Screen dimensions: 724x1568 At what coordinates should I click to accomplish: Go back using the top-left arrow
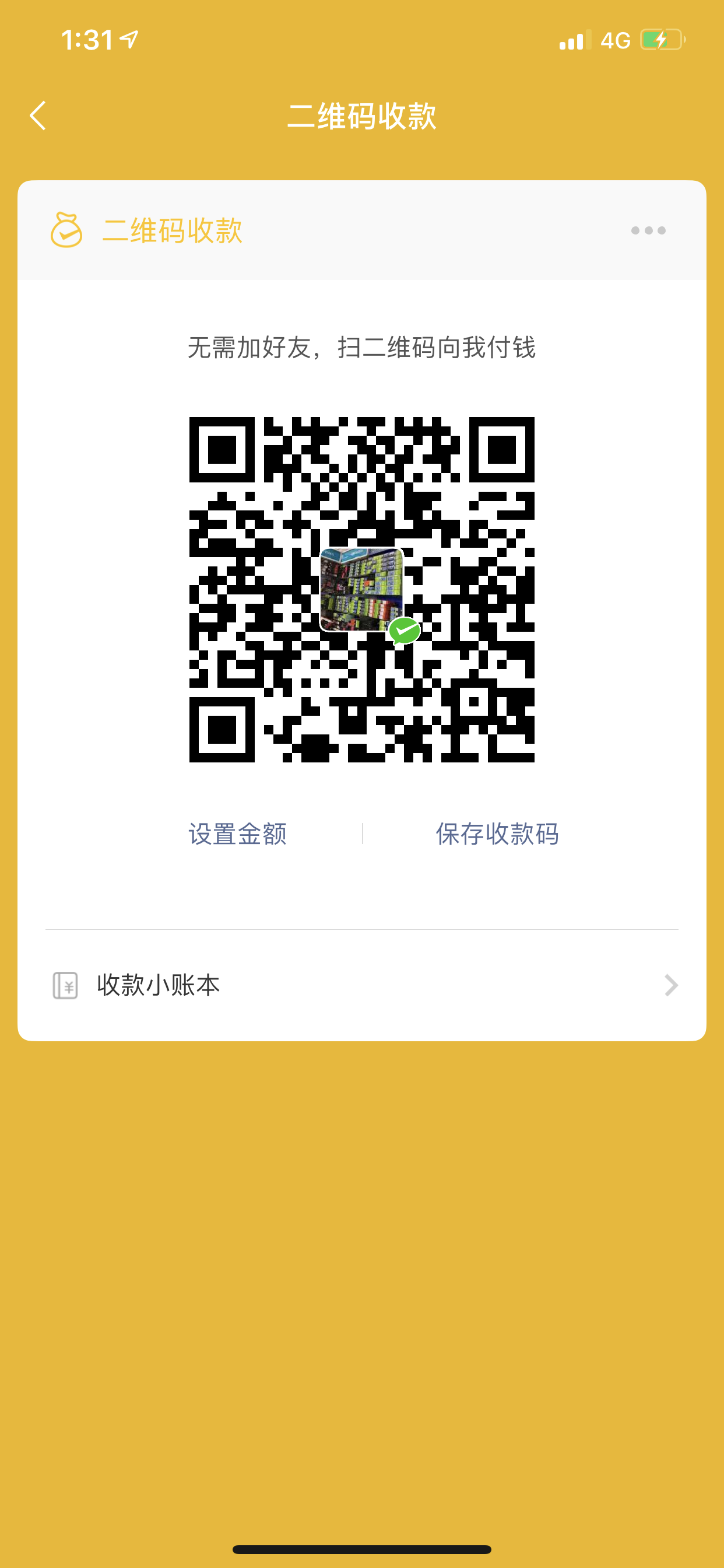click(38, 116)
